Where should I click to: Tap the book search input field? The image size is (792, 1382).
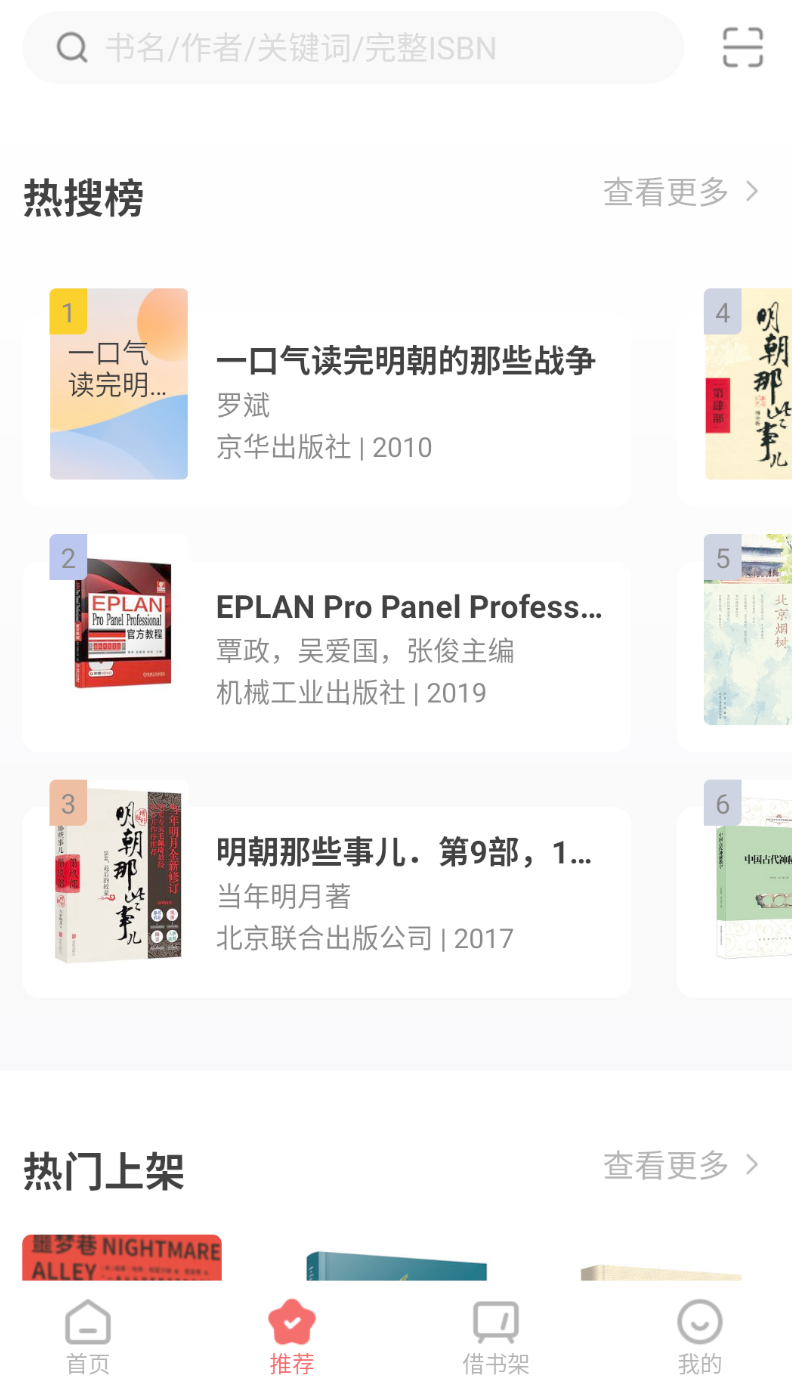[350, 47]
